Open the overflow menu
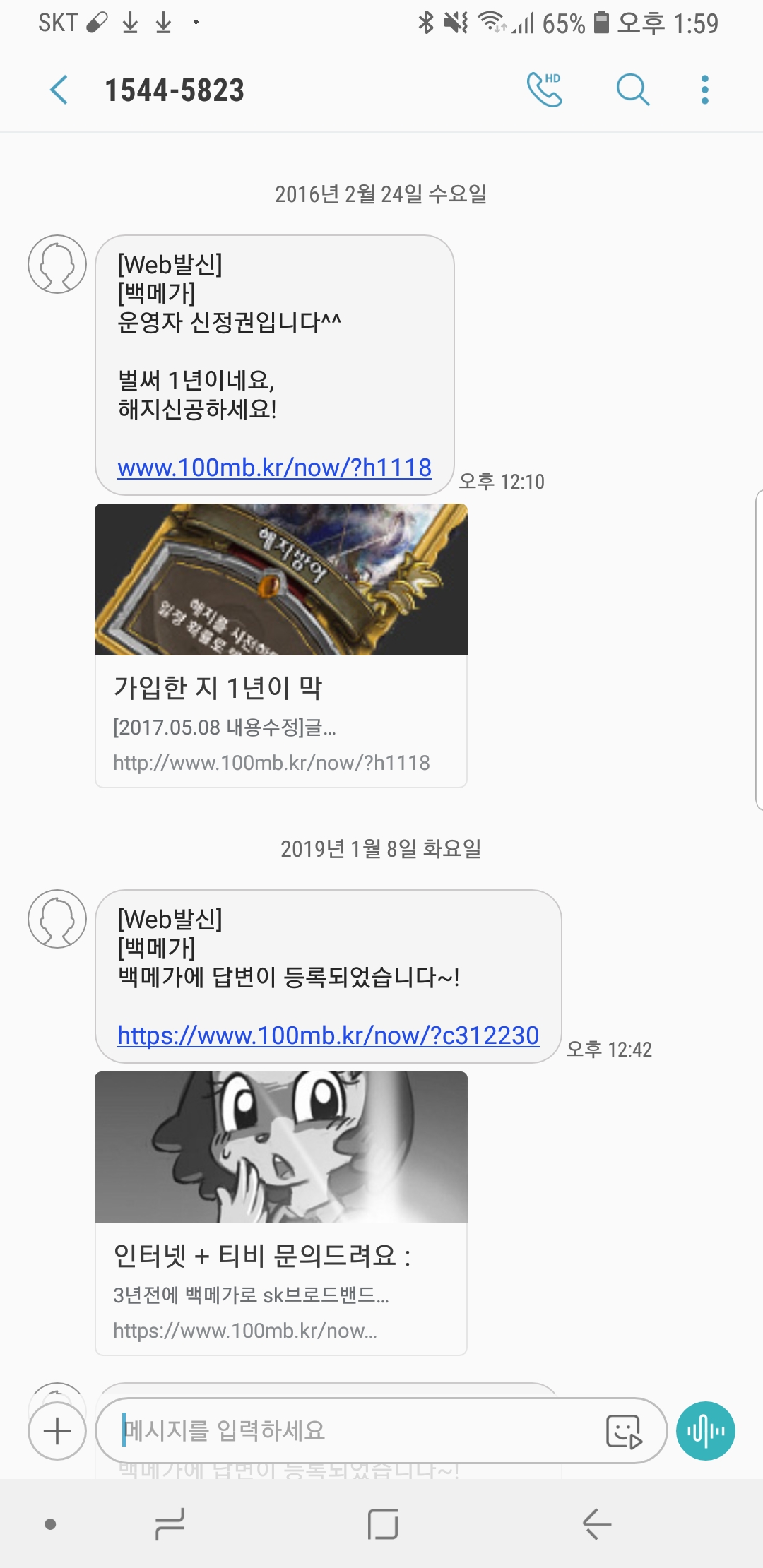This screenshot has width=763, height=1568. click(x=704, y=90)
